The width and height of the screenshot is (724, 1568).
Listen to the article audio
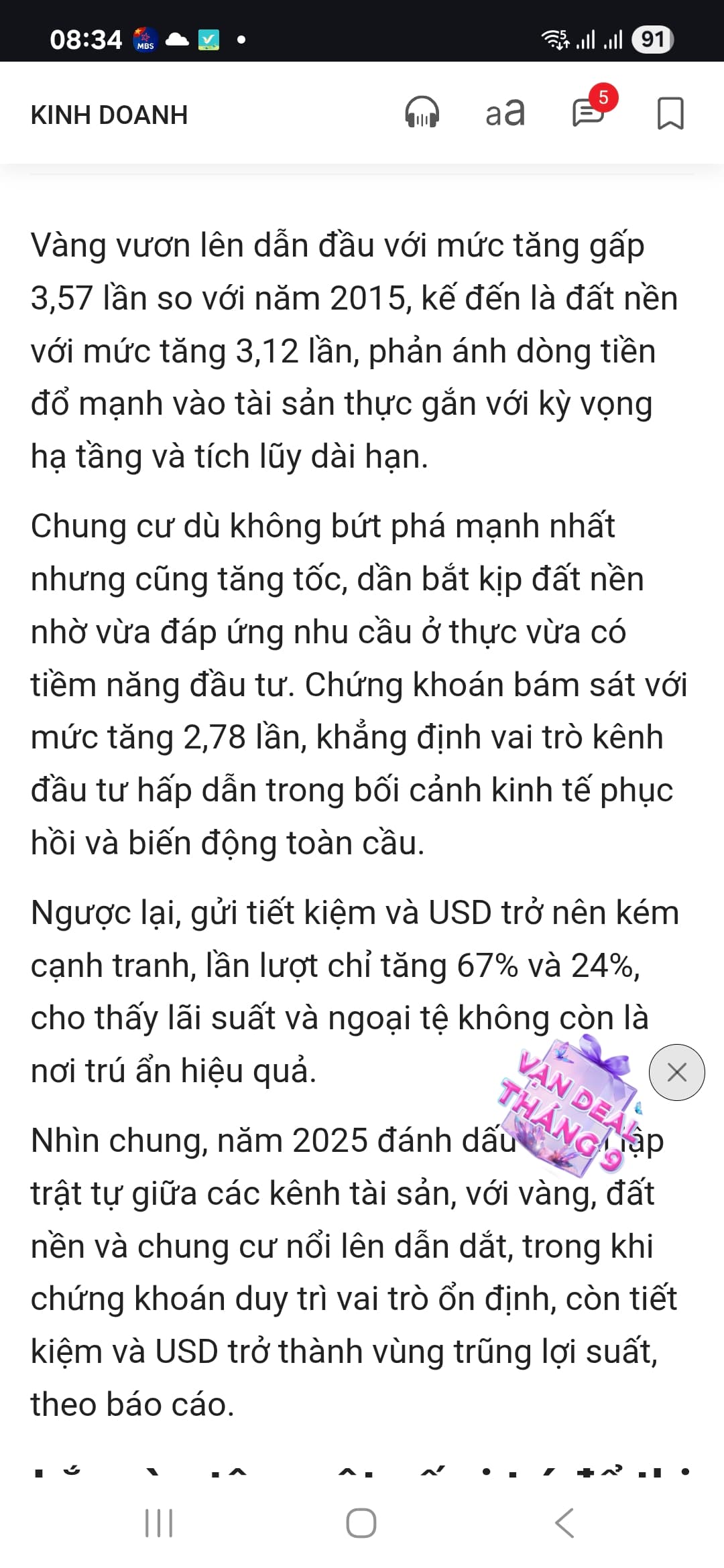point(422,113)
